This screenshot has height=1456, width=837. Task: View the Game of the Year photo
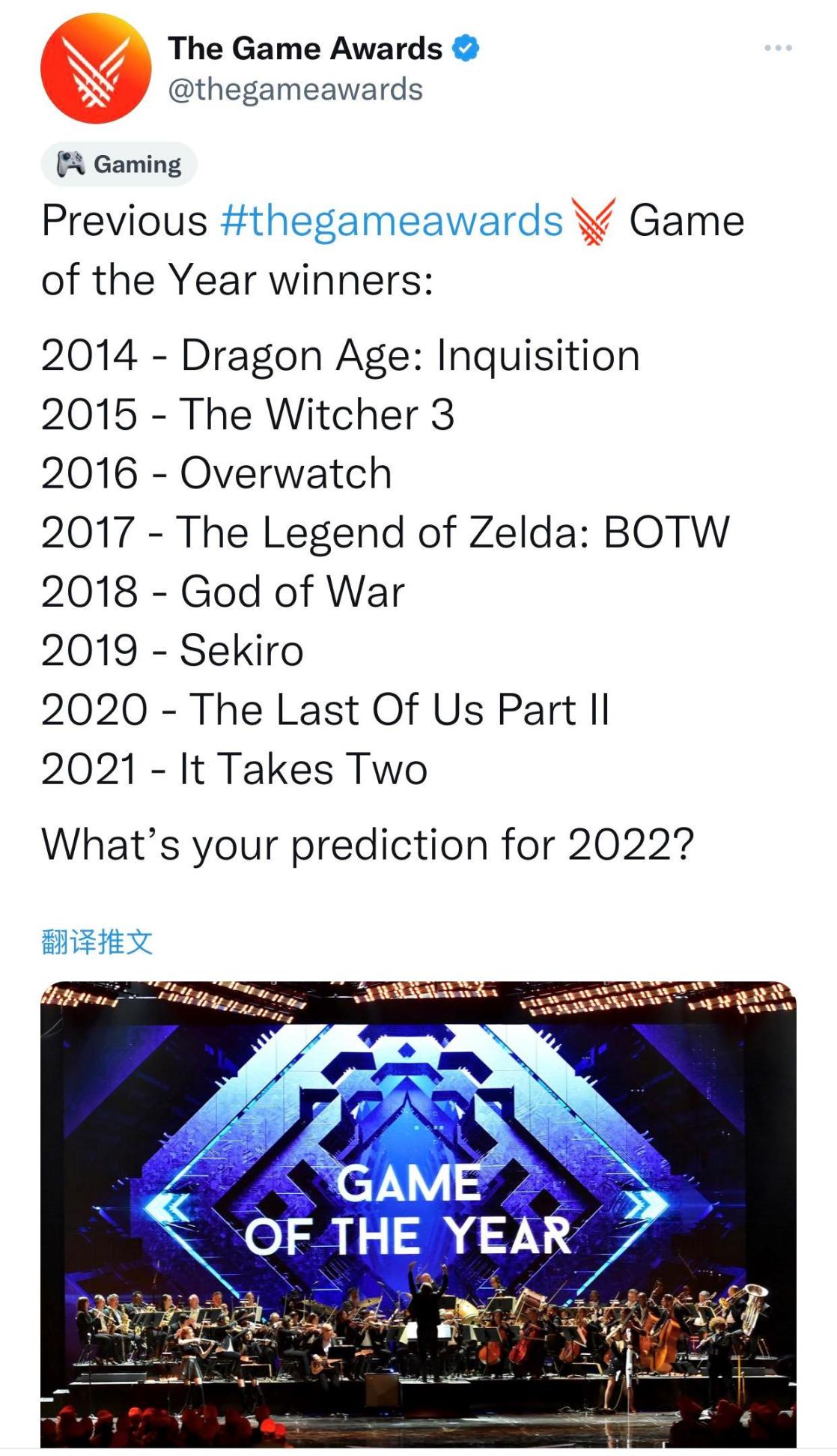click(x=418, y=1213)
